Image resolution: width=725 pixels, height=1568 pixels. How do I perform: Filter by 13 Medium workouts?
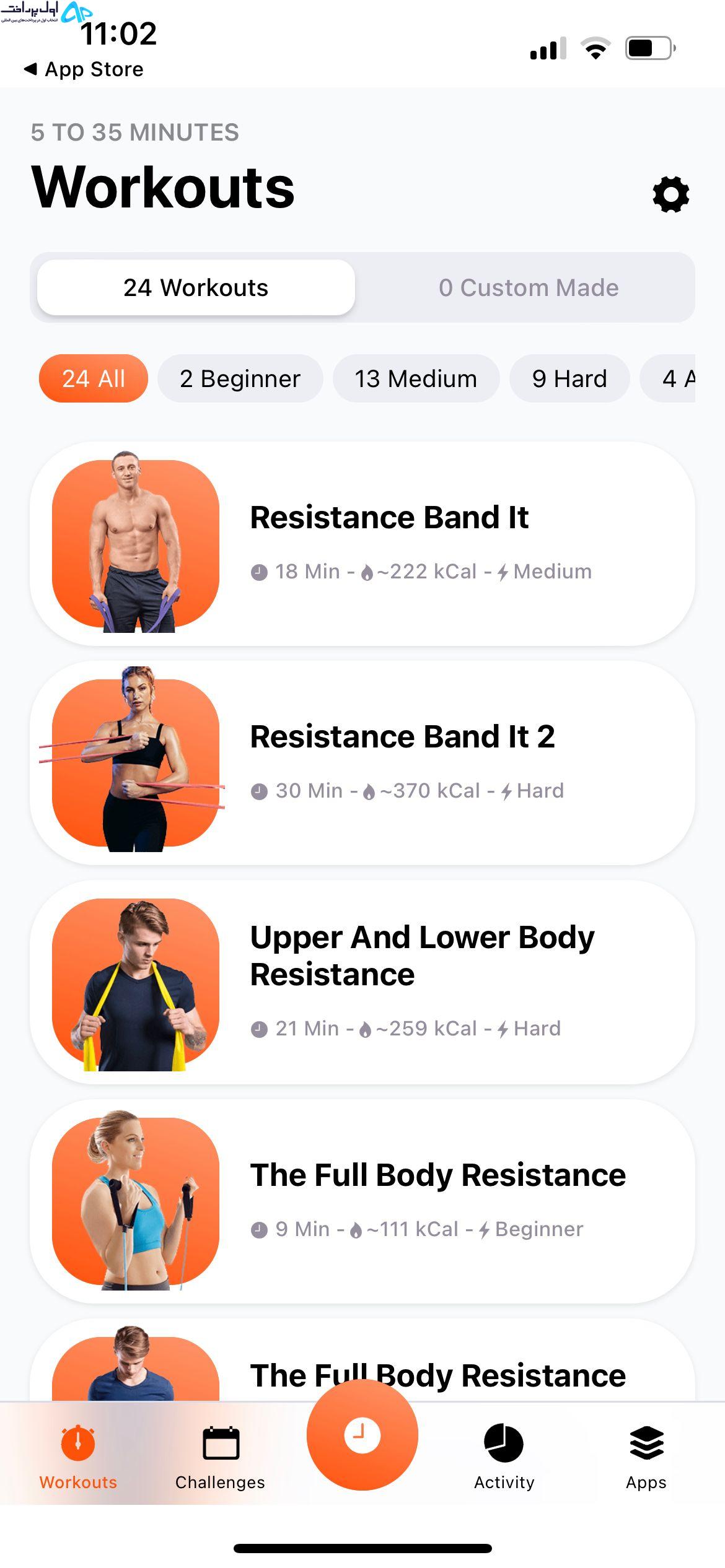pos(416,378)
